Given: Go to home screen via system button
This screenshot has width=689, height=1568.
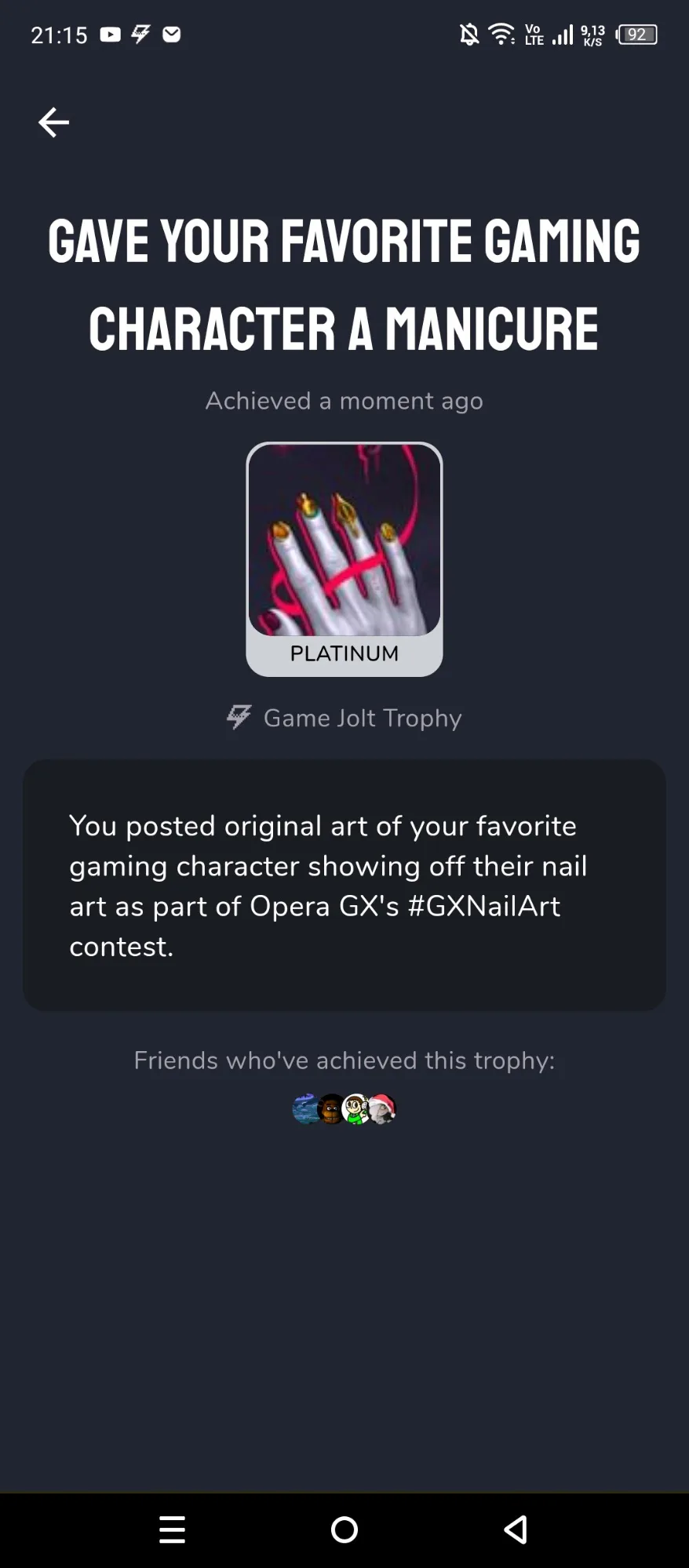Looking at the screenshot, I should click(x=344, y=1529).
